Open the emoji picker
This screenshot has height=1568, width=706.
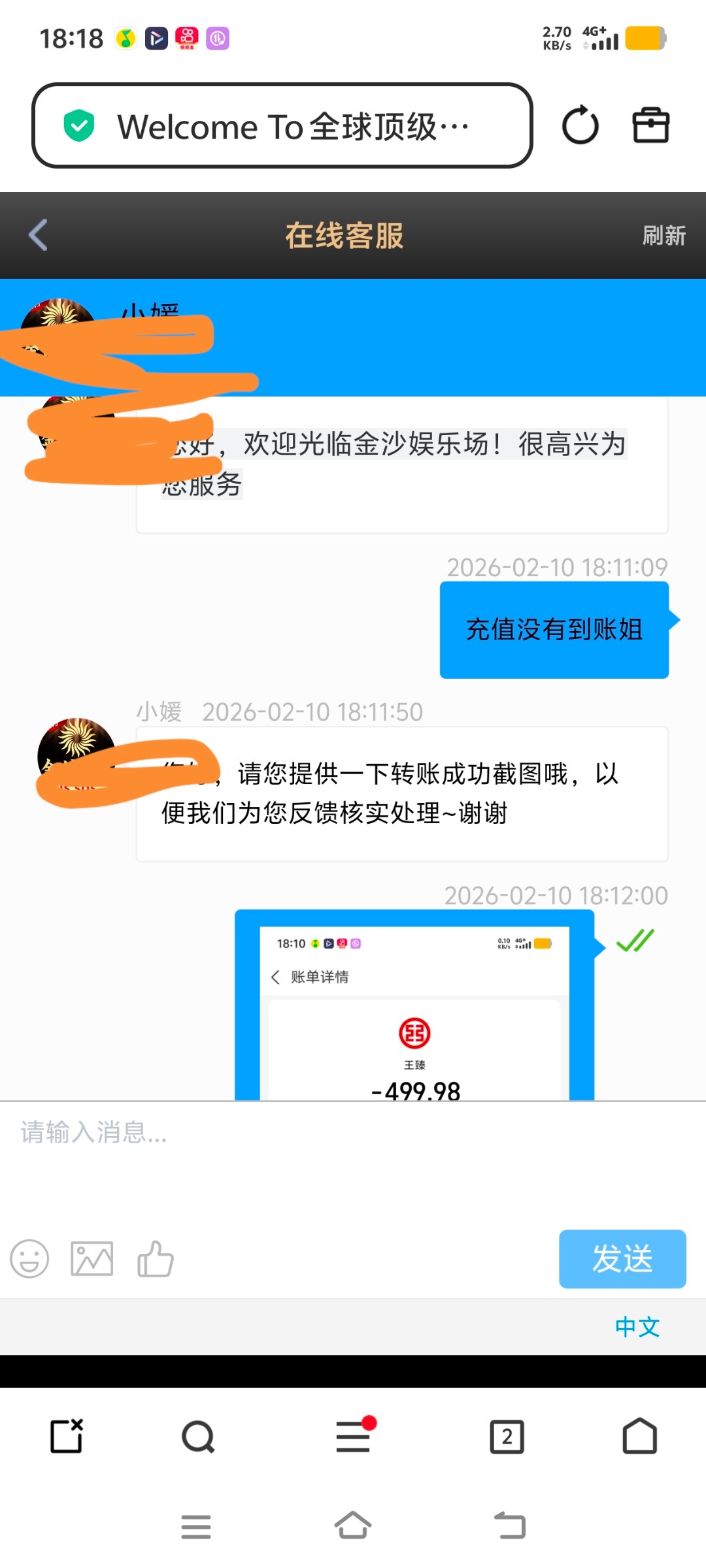(29, 1258)
